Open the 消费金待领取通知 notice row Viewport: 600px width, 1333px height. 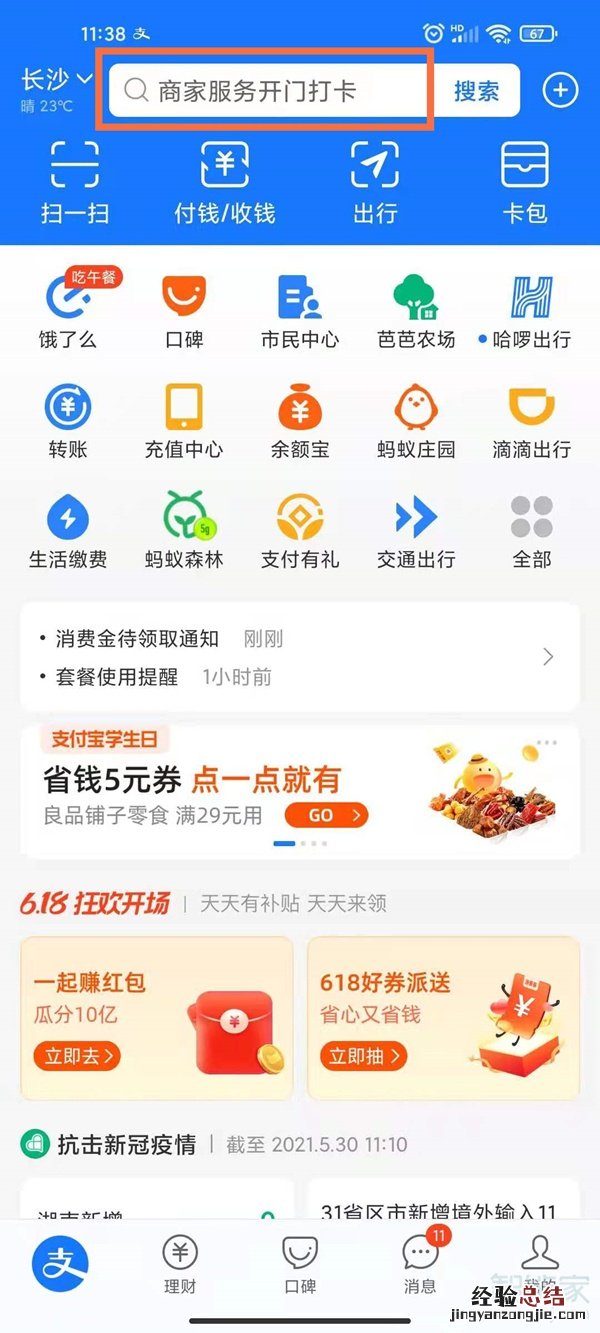[138, 638]
